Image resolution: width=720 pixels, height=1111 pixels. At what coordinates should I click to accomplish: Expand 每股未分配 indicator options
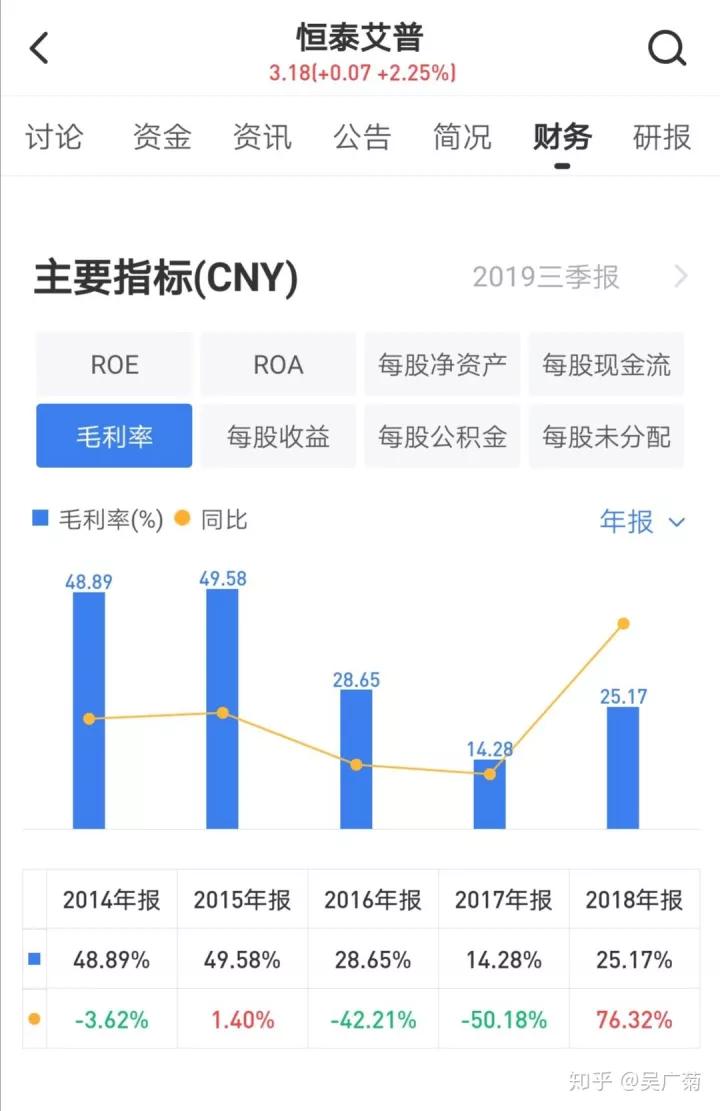pyautogui.click(x=606, y=436)
